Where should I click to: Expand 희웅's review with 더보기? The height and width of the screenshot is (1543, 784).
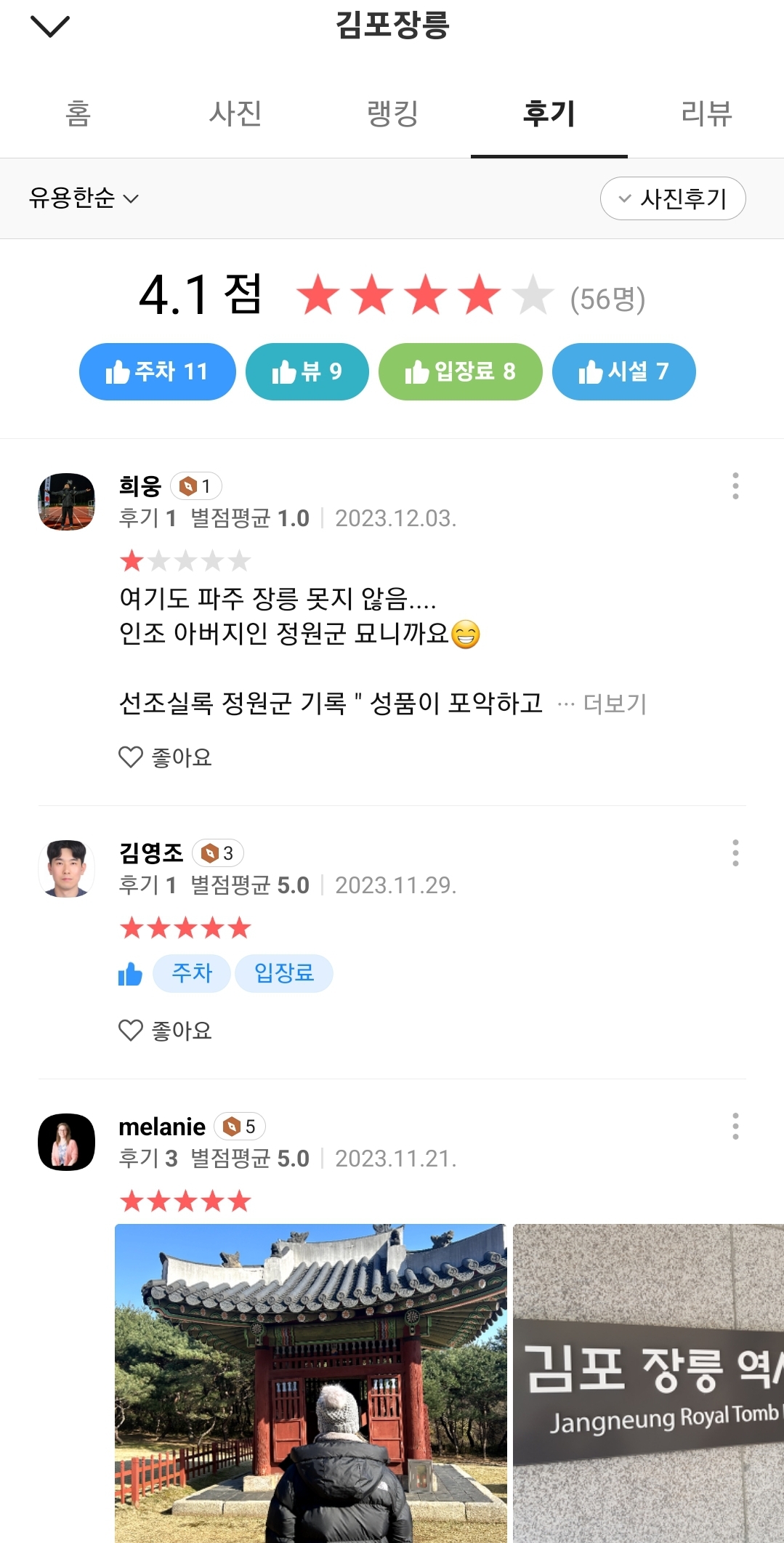pos(614,704)
